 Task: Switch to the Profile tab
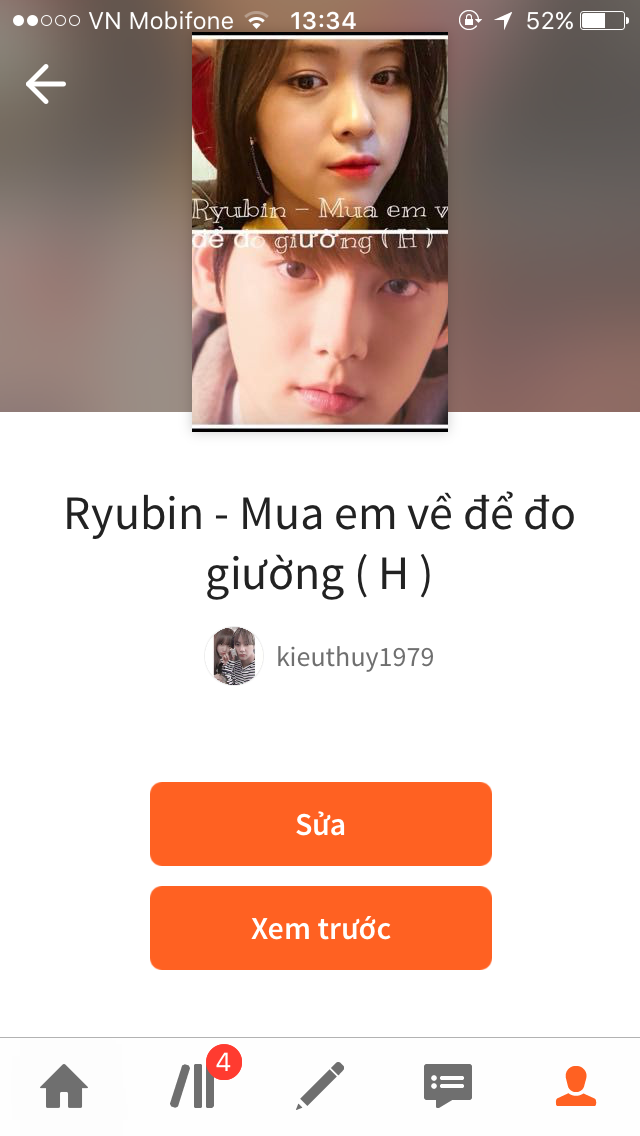click(x=576, y=1086)
